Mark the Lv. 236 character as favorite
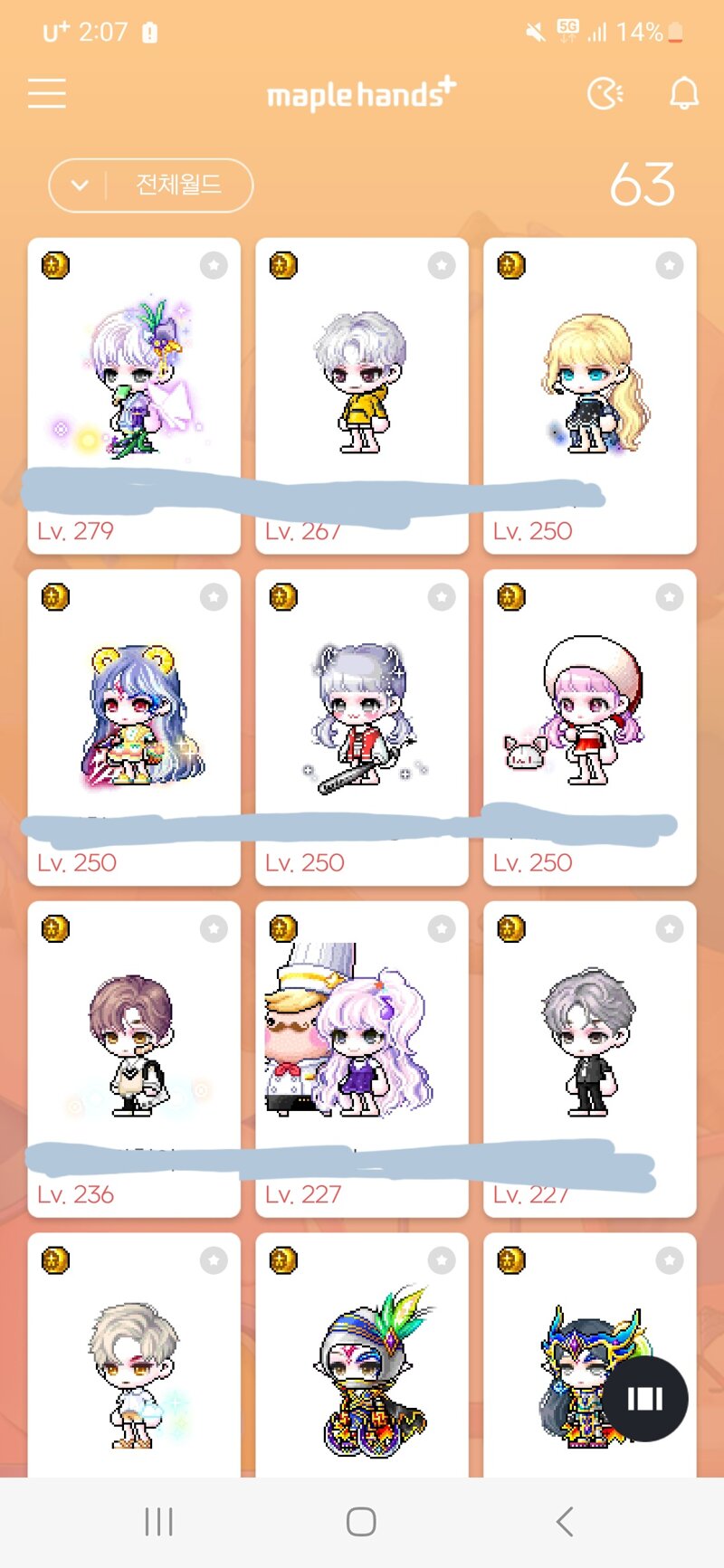Viewport: 724px width, 1568px height. 214,928
